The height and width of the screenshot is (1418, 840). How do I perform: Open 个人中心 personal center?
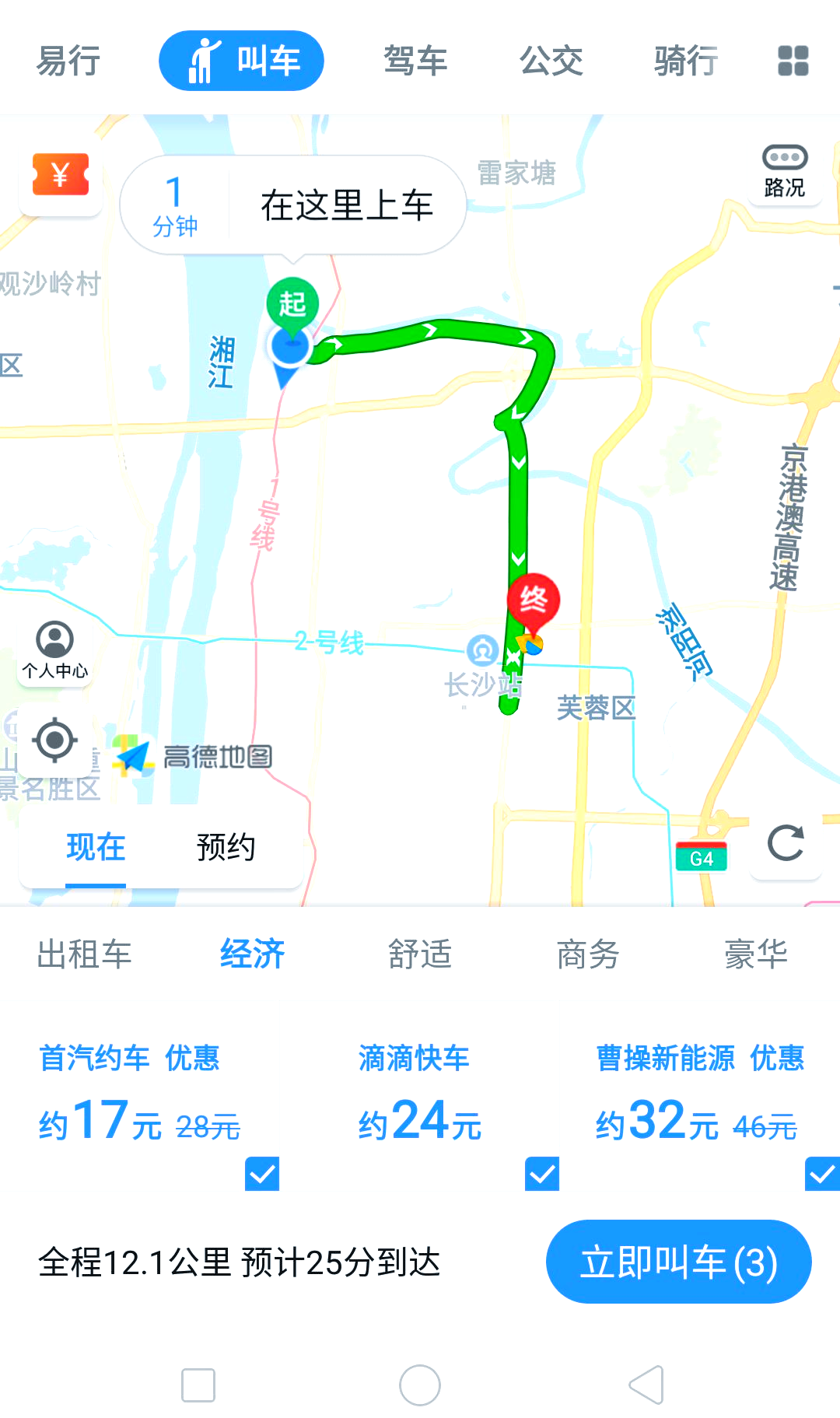tap(54, 650)
